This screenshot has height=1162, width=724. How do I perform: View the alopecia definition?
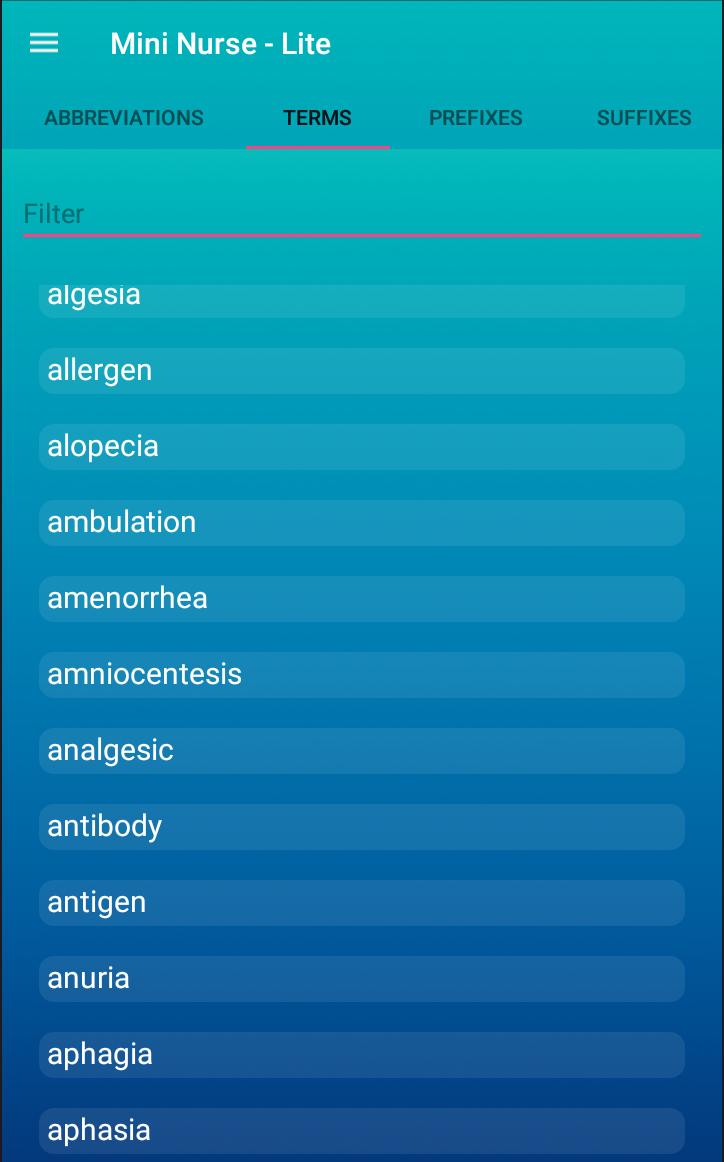pos(362,447)
